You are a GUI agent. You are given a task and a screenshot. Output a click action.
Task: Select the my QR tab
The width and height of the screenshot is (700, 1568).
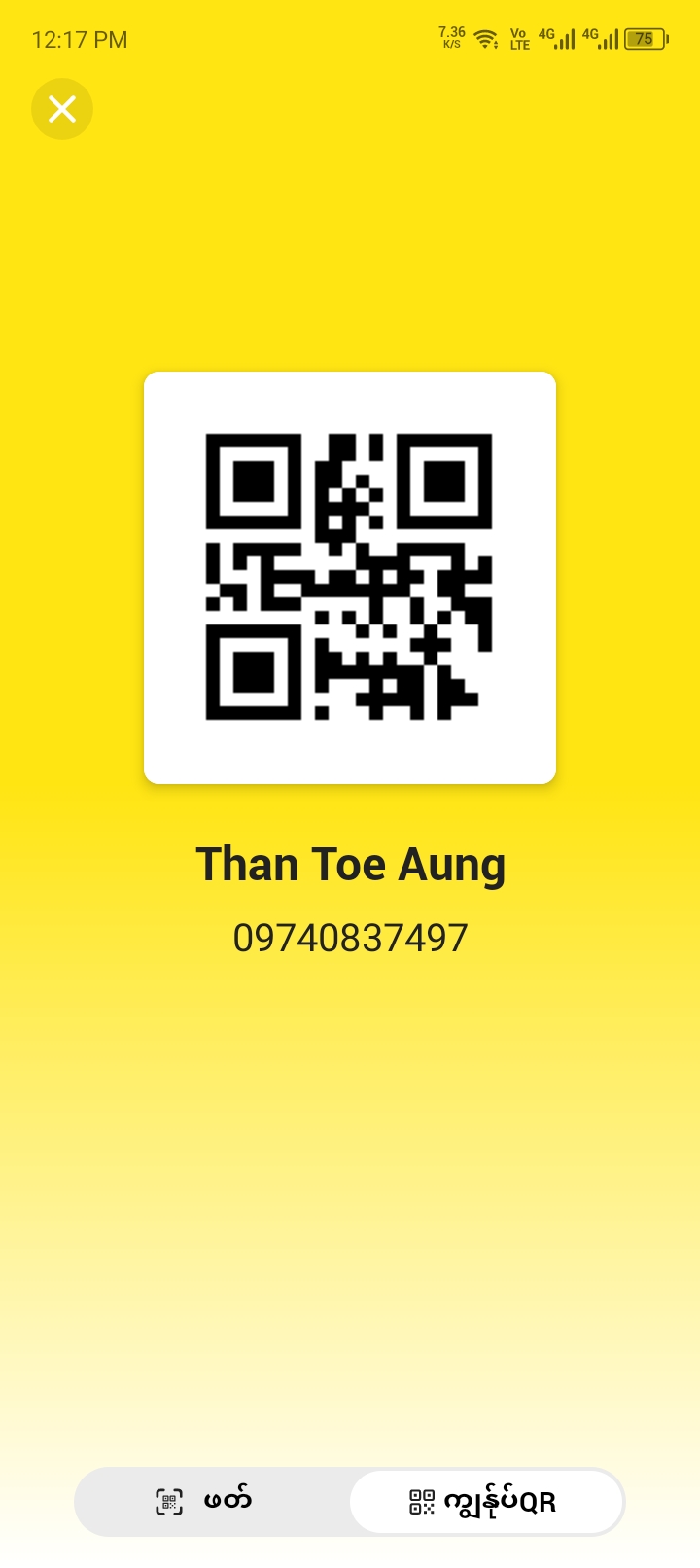tap(485, 1501)
